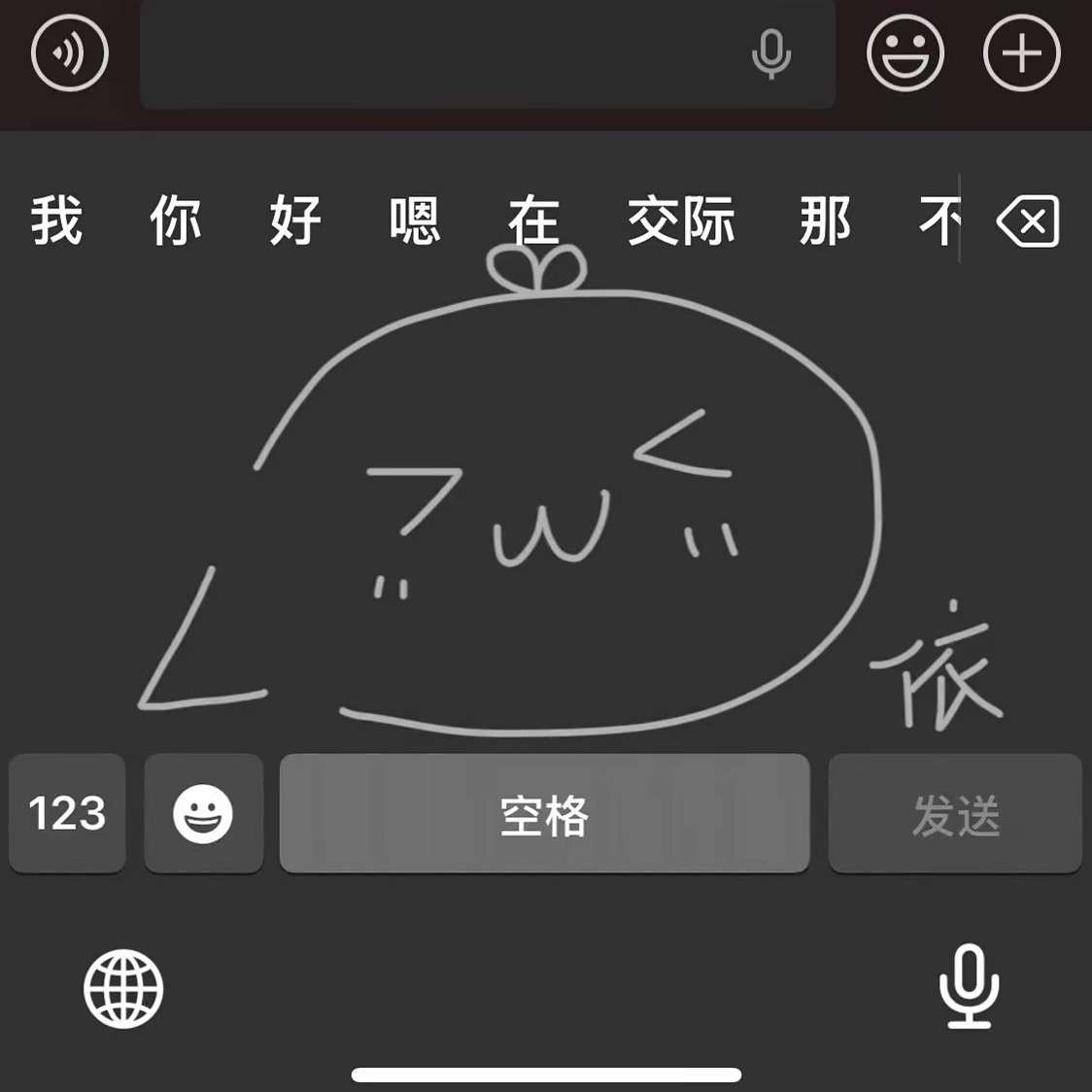The width and height of the screenshot is (1092, 1092).
Task: Switch to voice message input
Action: click(x=69, y=53)
